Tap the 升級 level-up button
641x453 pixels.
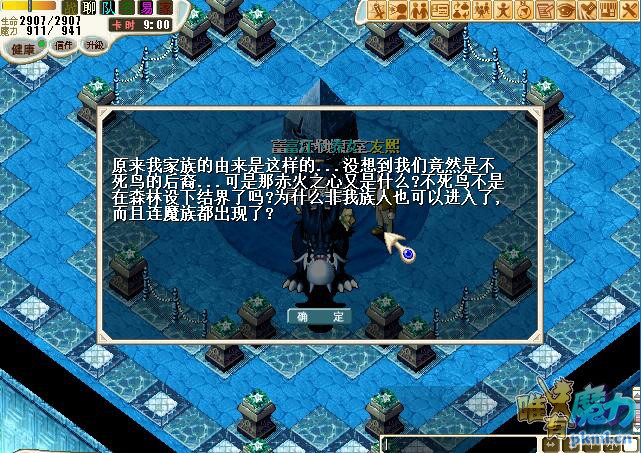93,45
